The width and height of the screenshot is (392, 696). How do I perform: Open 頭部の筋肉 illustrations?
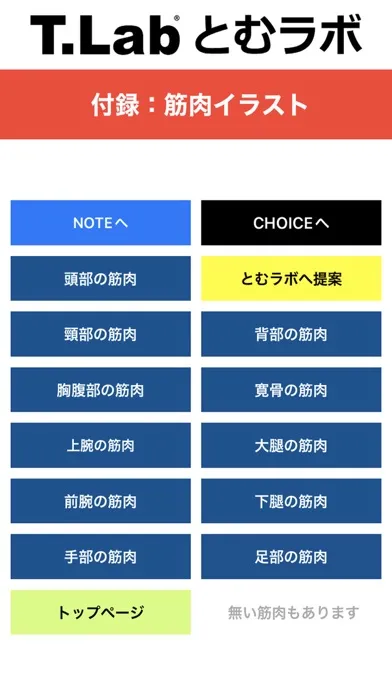(x=101, y=278)
